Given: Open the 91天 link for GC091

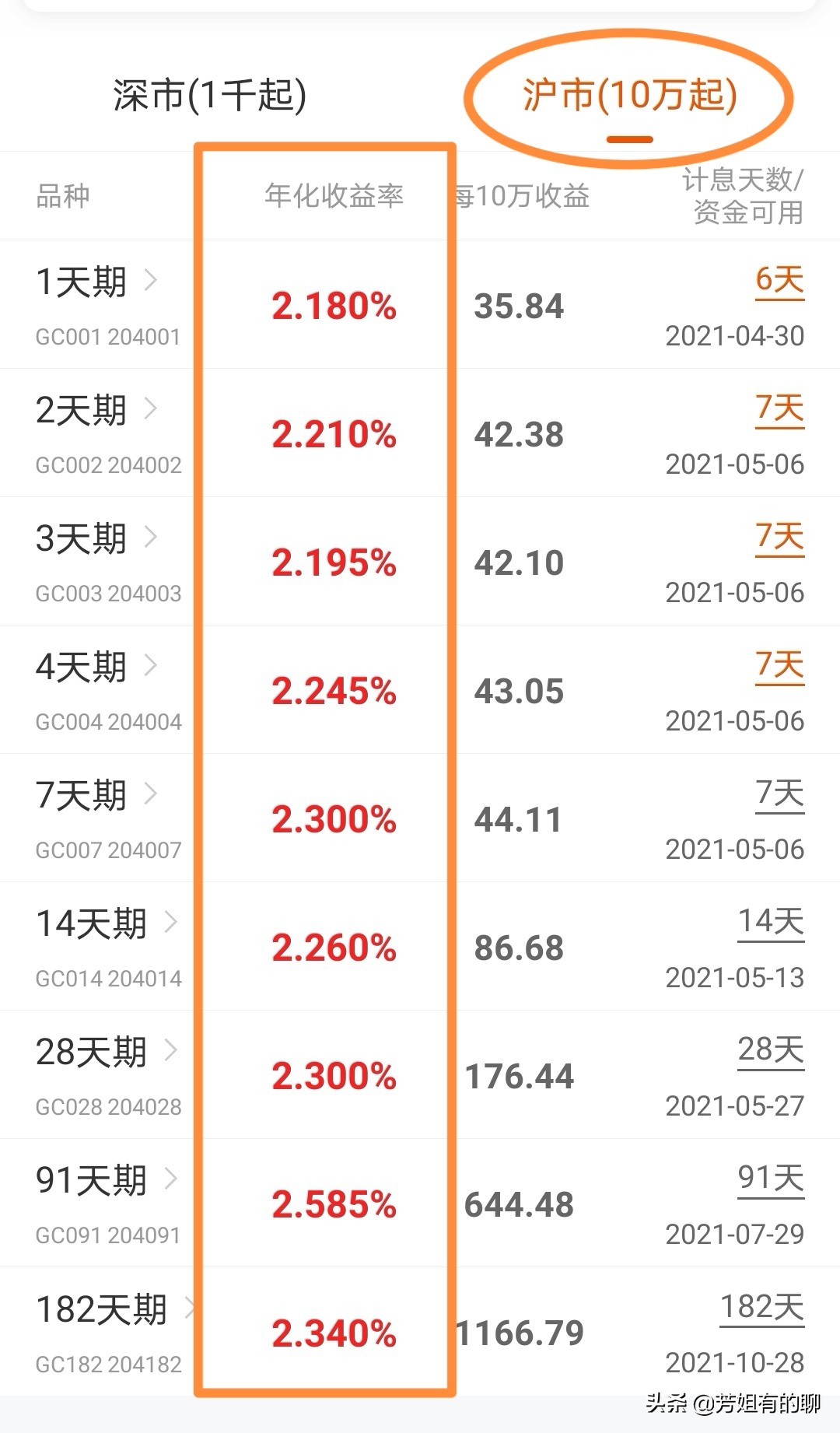Looking at the screenshot, I should pos(770,1179).
